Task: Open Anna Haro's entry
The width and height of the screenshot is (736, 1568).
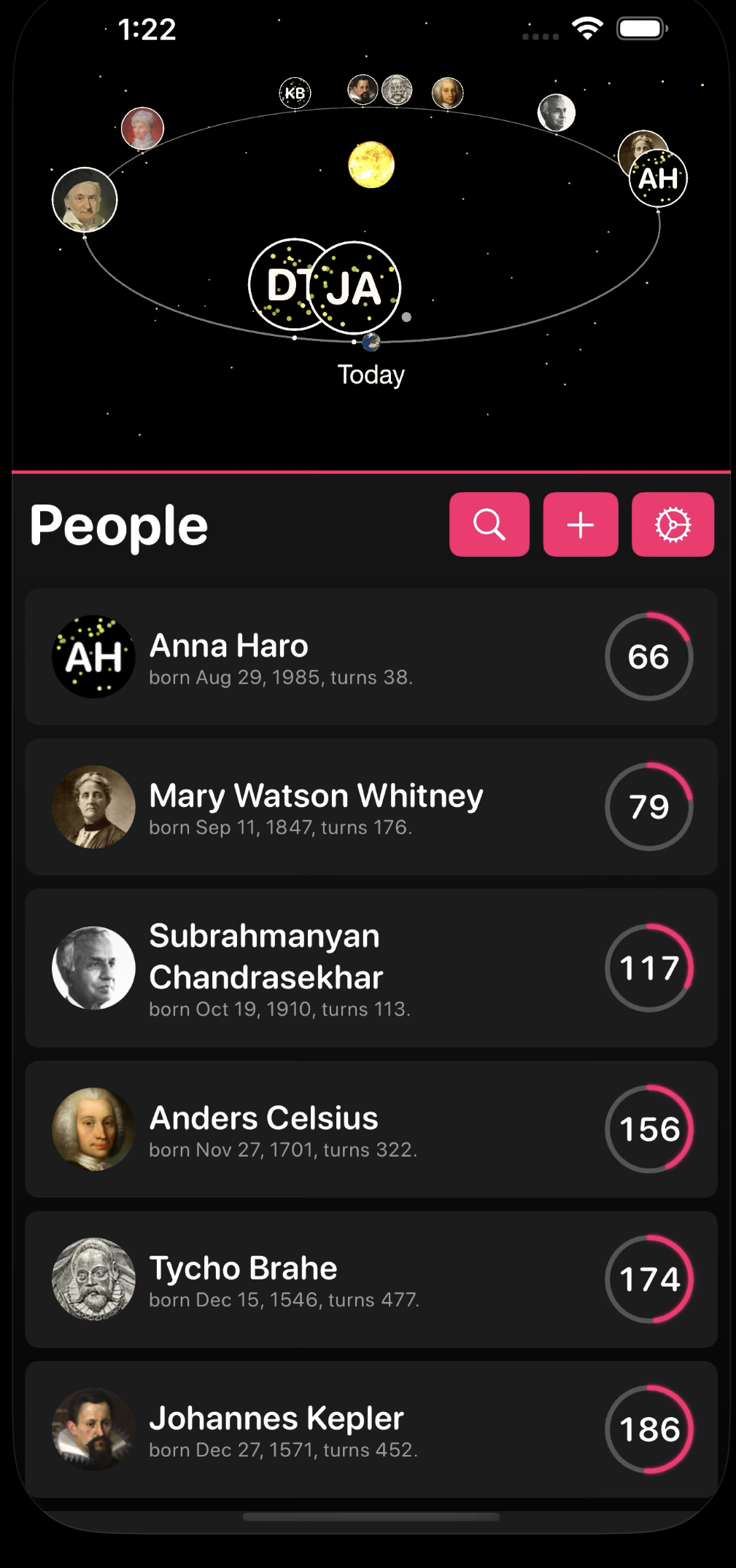Action: click(371, 657)
